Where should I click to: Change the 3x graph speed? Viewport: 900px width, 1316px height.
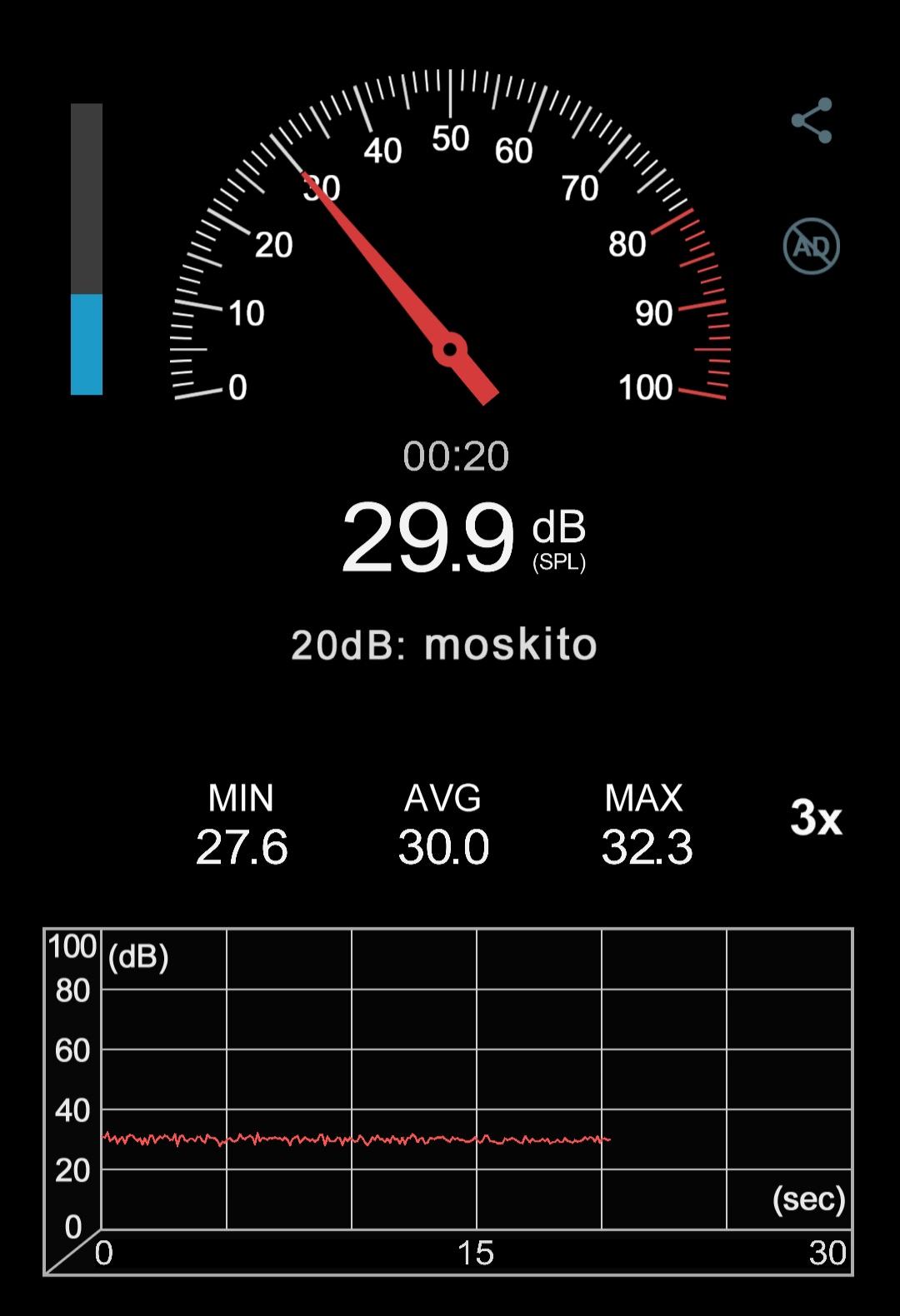(x=815, y=818)
